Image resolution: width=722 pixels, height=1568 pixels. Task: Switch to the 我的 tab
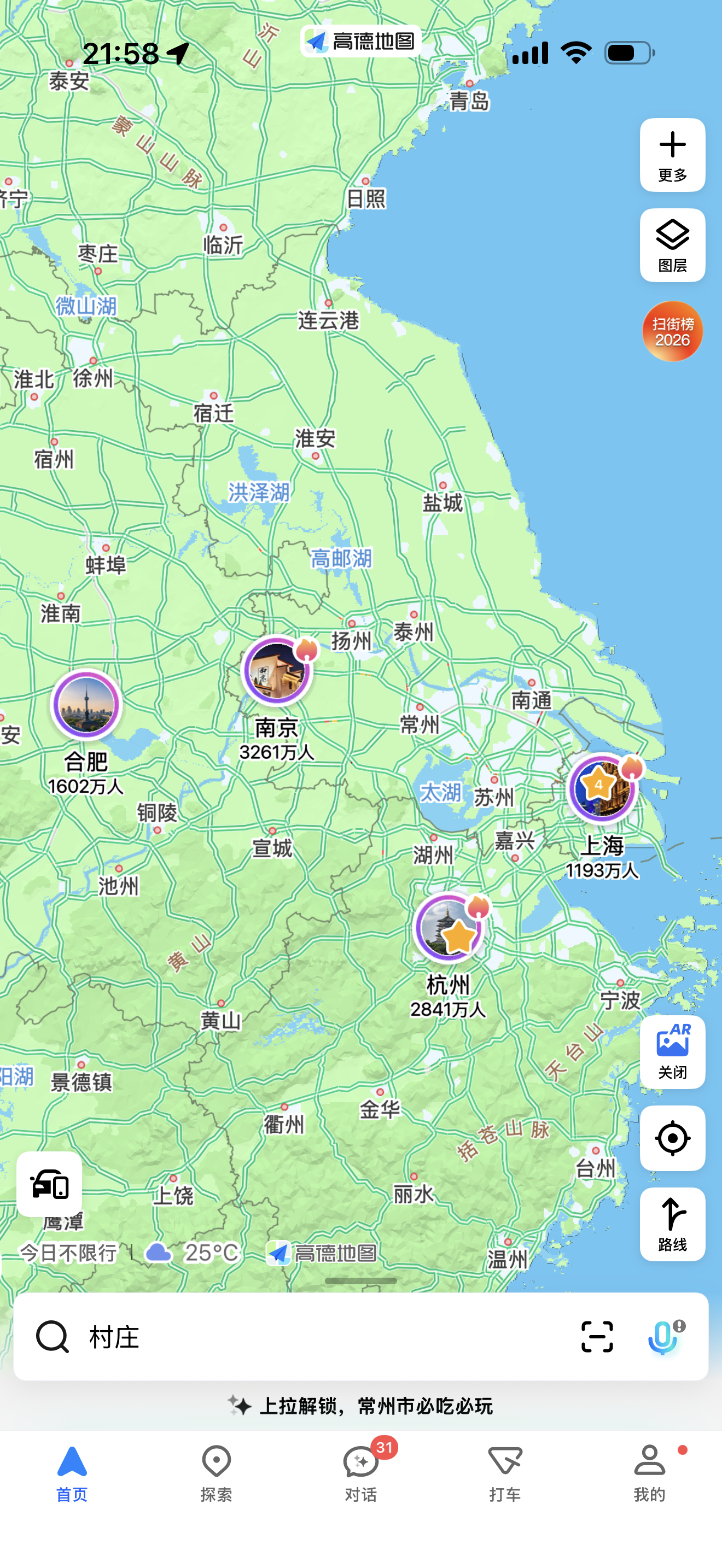(x=650, y=1473)
